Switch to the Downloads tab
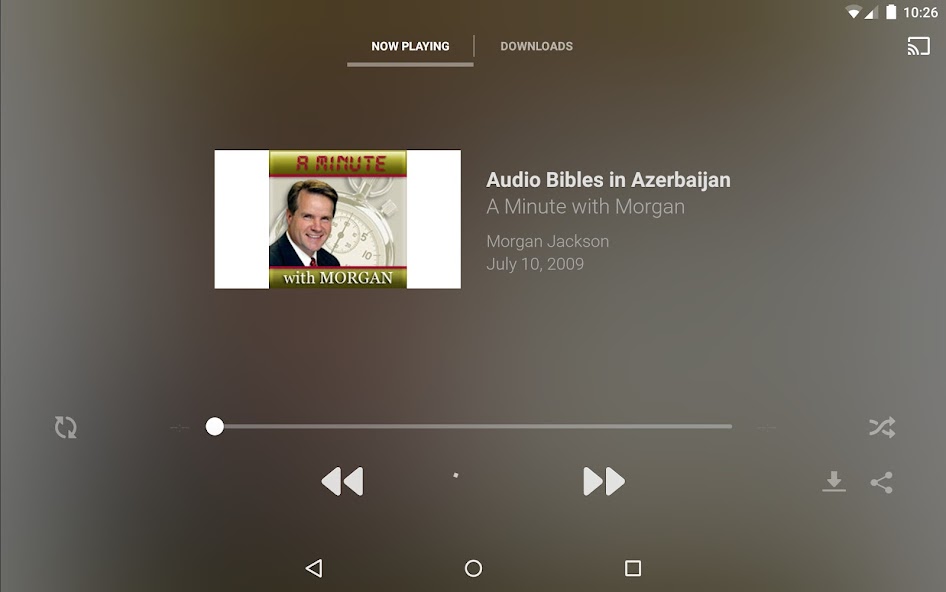This screenshot has height=592, width=946. tap(536, 46)
